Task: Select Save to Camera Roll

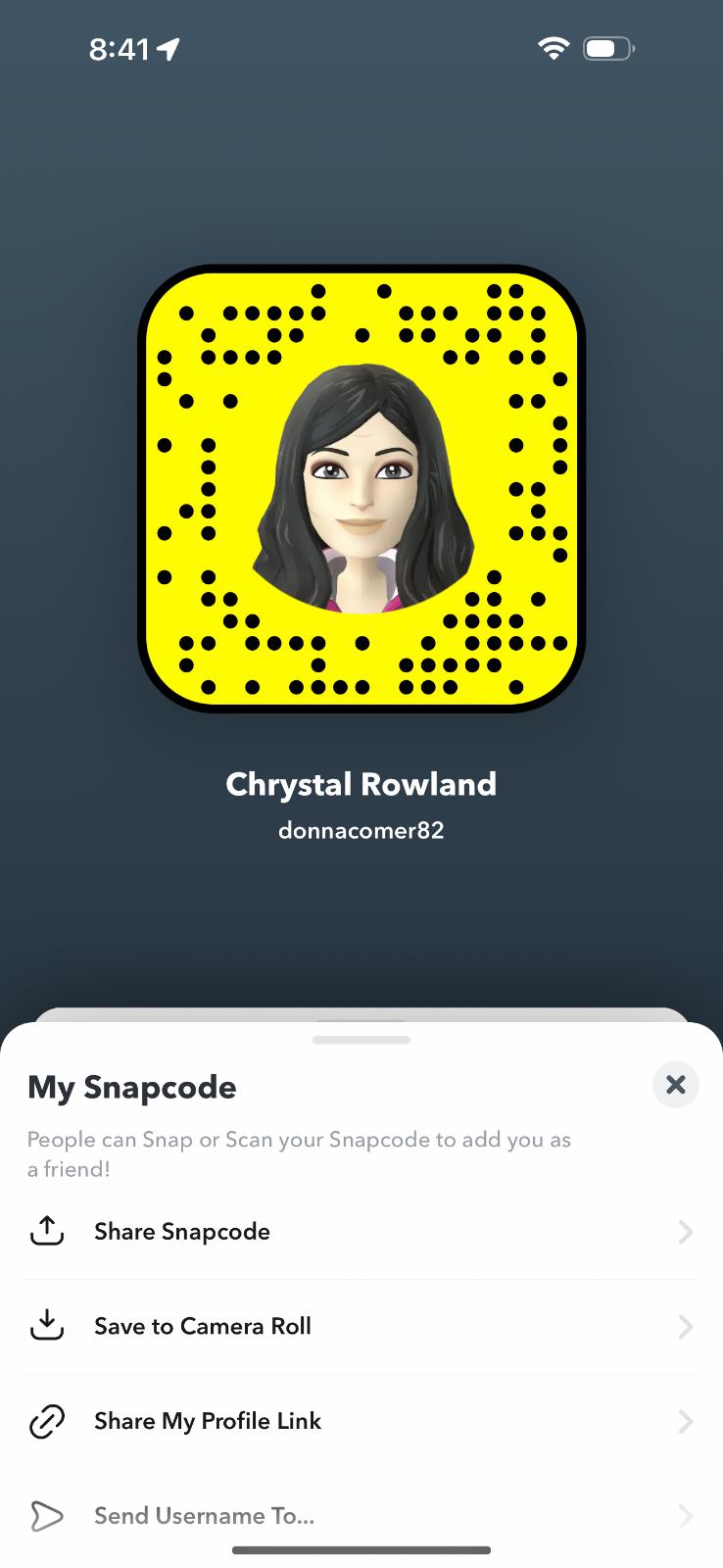Action: (x=361, y=1327)
